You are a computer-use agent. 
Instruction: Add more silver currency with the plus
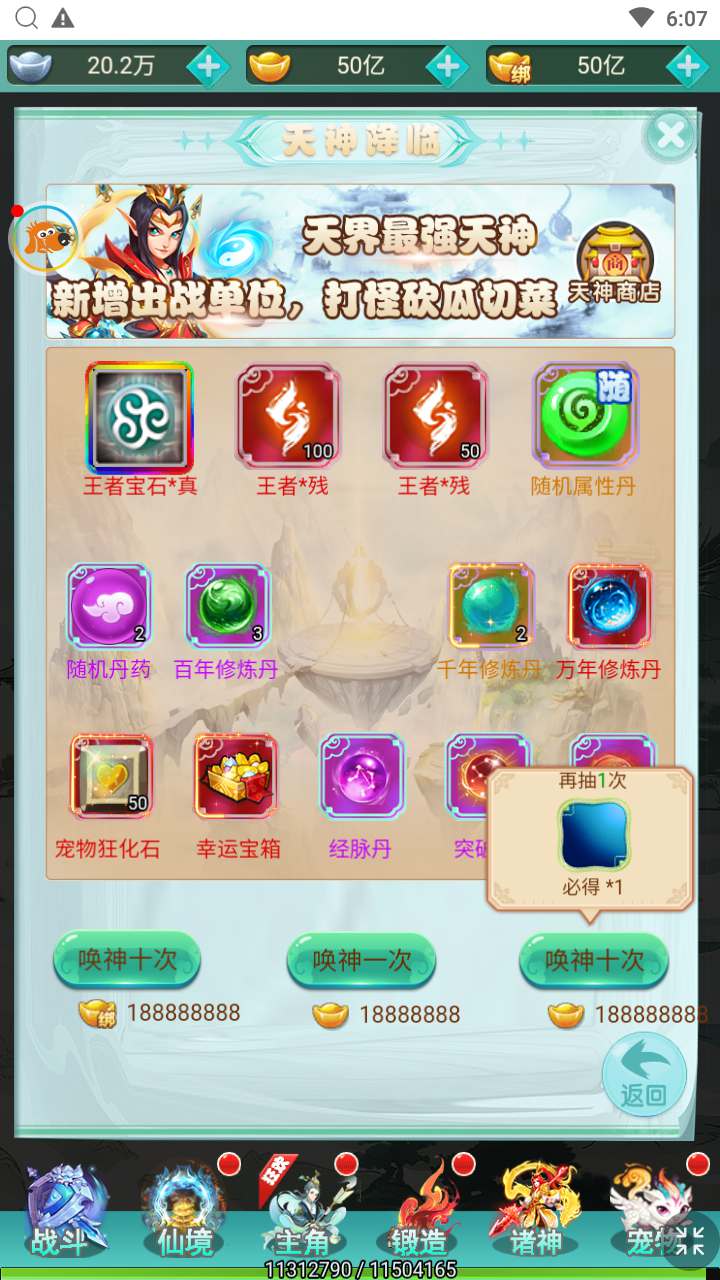tap(208, 67)
